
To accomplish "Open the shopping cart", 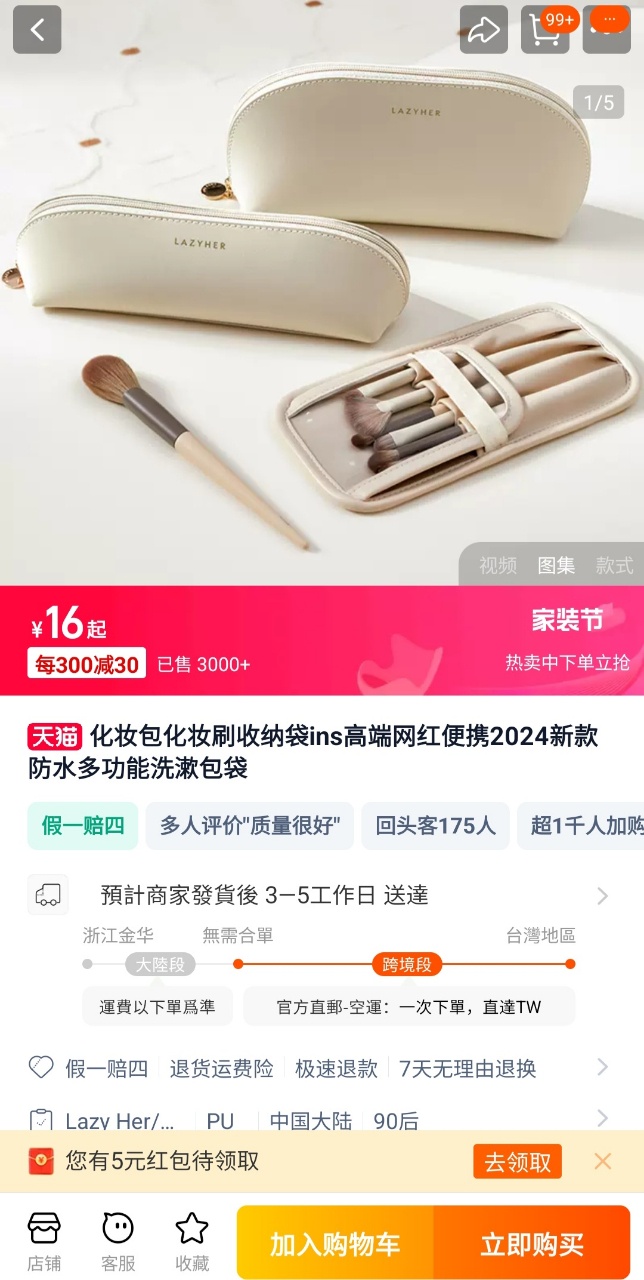I will pyautogui.click(x=545, y=30).
